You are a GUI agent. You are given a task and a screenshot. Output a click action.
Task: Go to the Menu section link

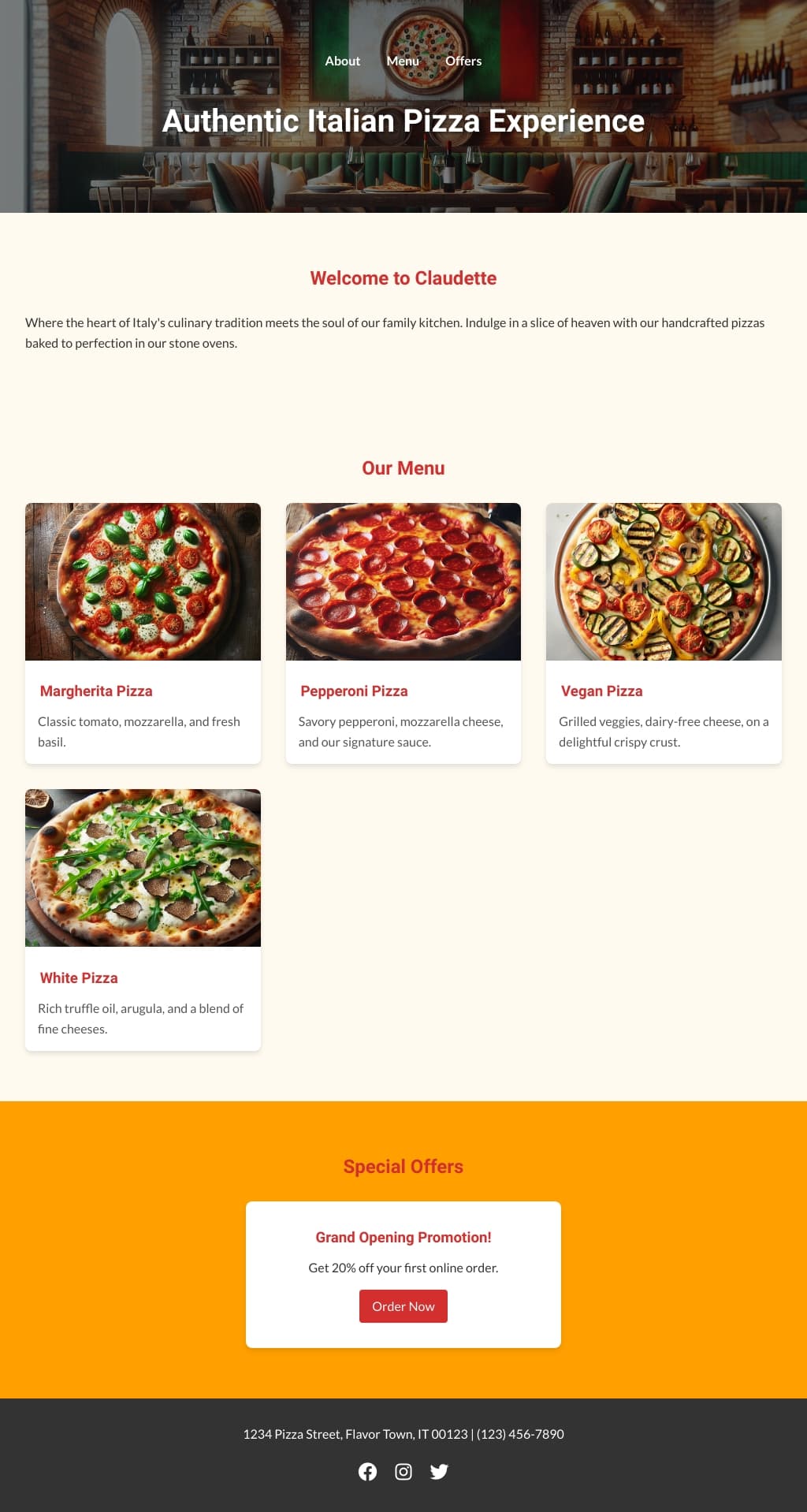[x=403, y=61]
